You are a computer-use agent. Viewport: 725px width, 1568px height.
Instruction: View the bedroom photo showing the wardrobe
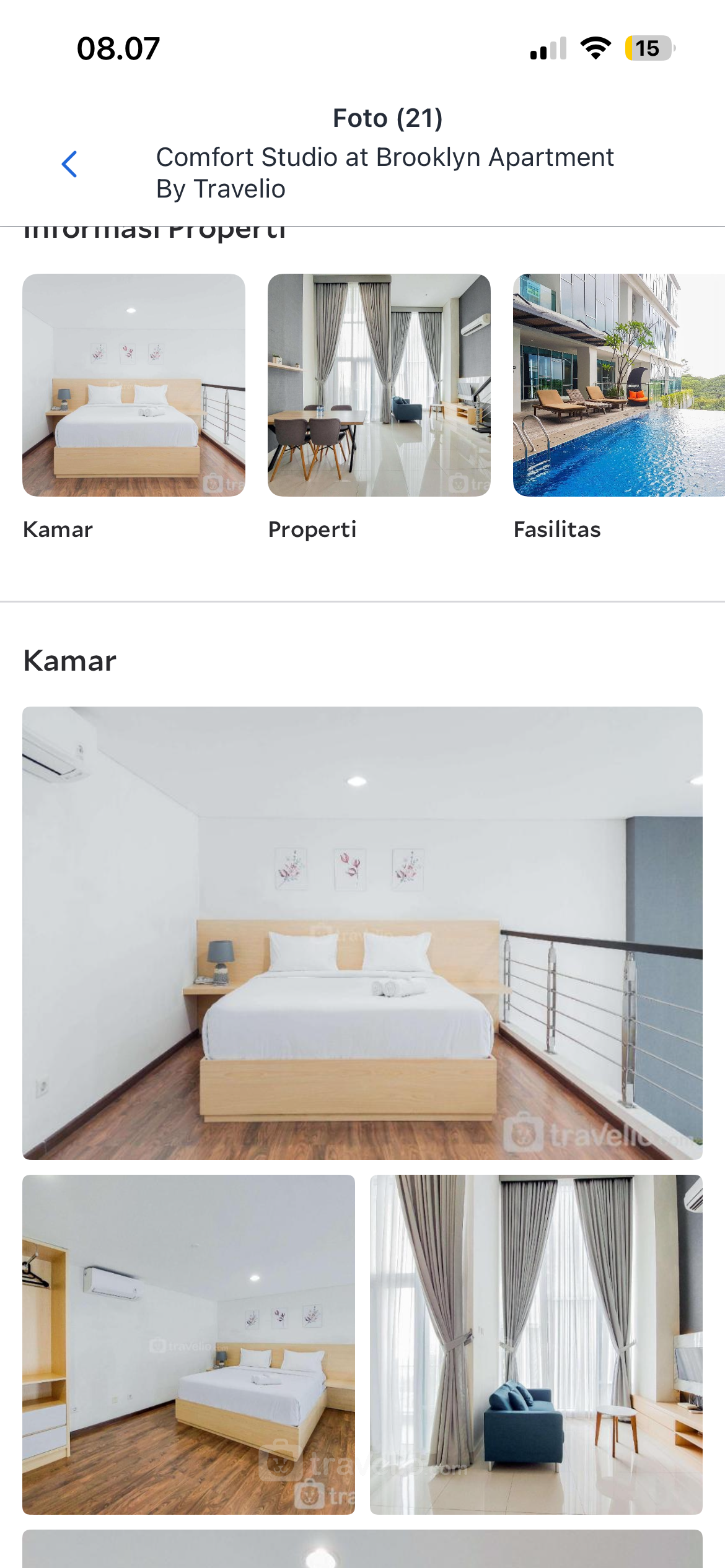tap(188, 1344)
